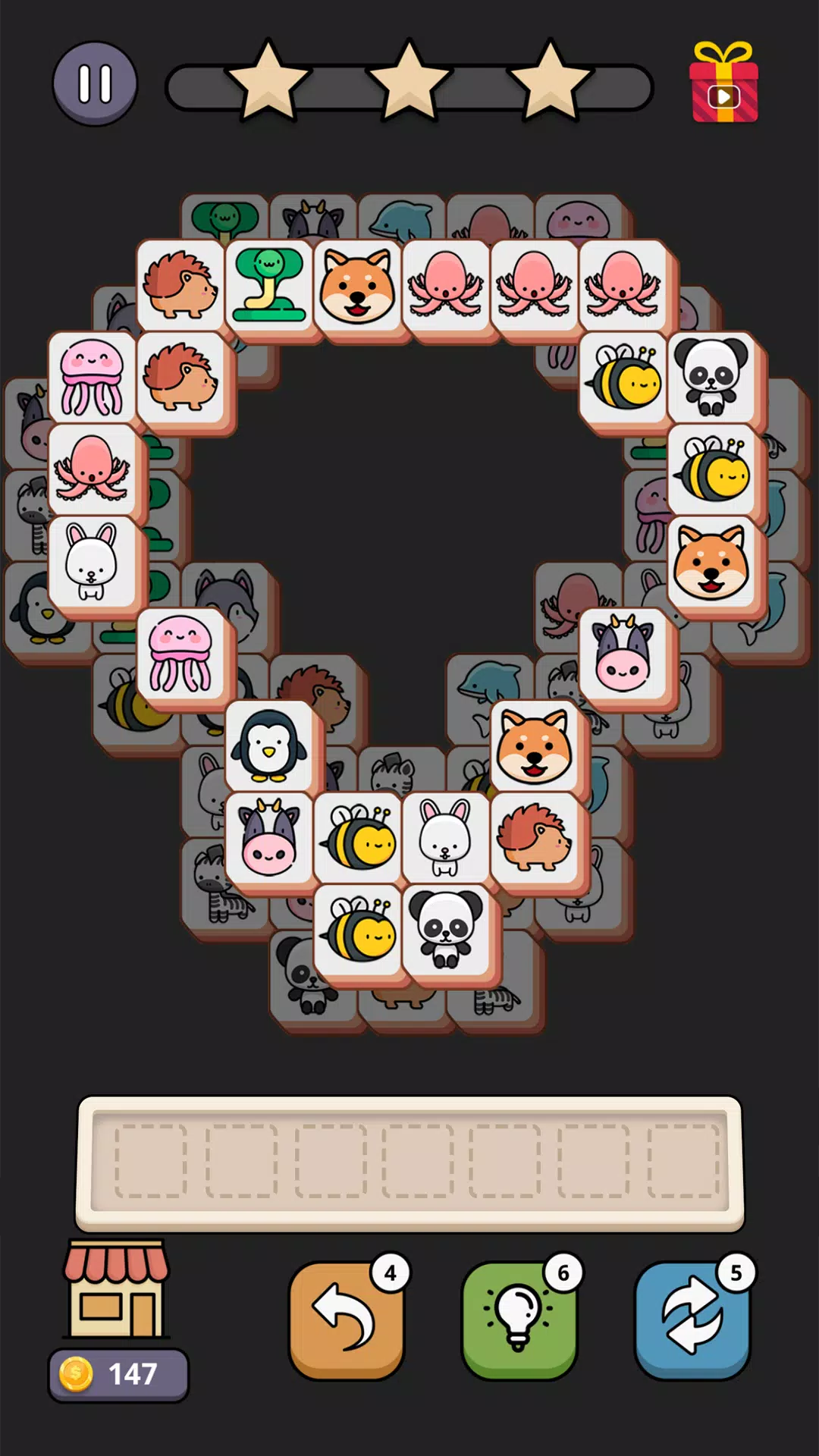The image size is (819, 1456).
Task: Pause the game
Action: 95,83
